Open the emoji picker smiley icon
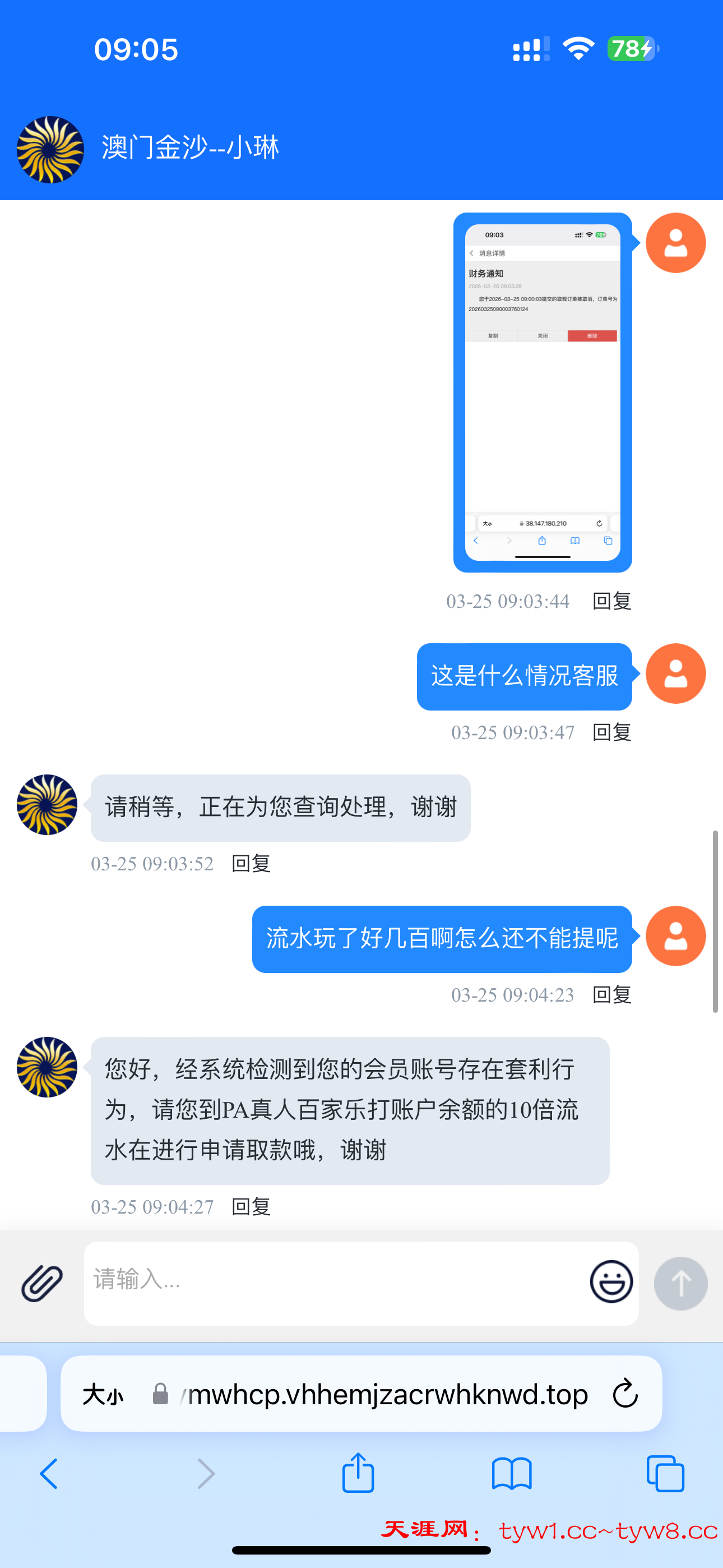Viewport: 723px width, 1568px height. pos(611,1281)
